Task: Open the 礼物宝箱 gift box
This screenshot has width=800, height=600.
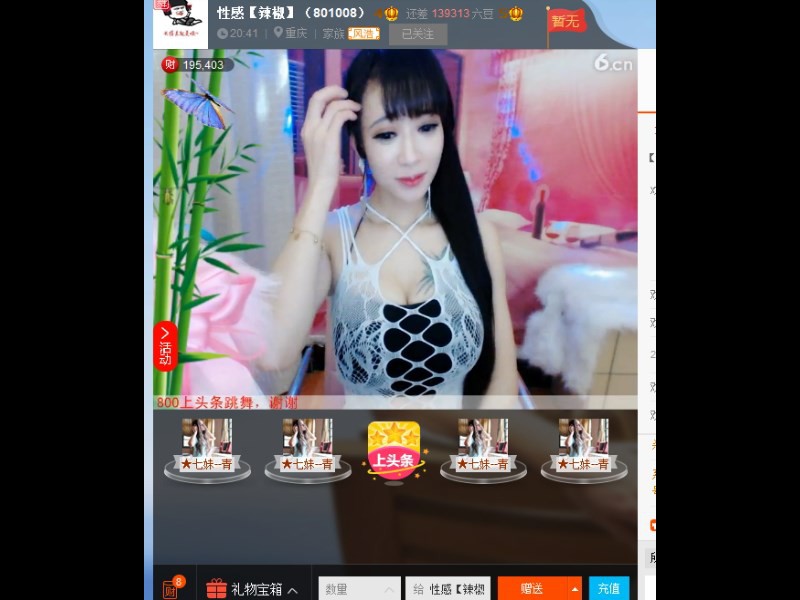Action: [x=252, y=589]
